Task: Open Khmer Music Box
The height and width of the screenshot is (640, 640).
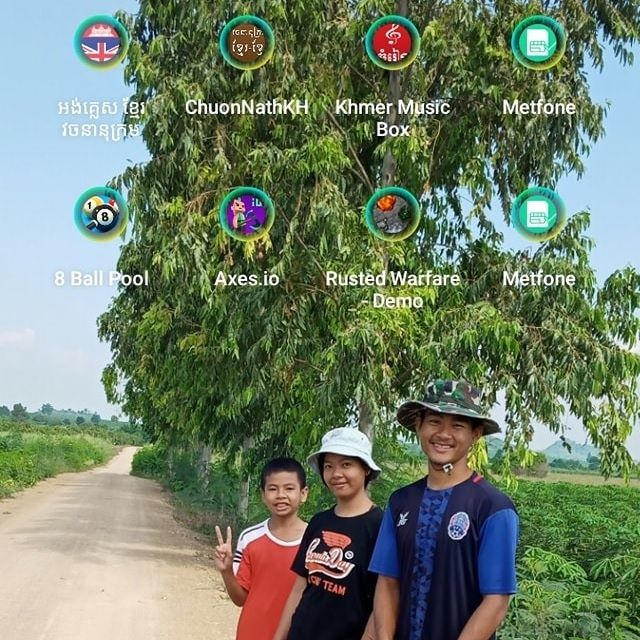Action: point(392,43)
